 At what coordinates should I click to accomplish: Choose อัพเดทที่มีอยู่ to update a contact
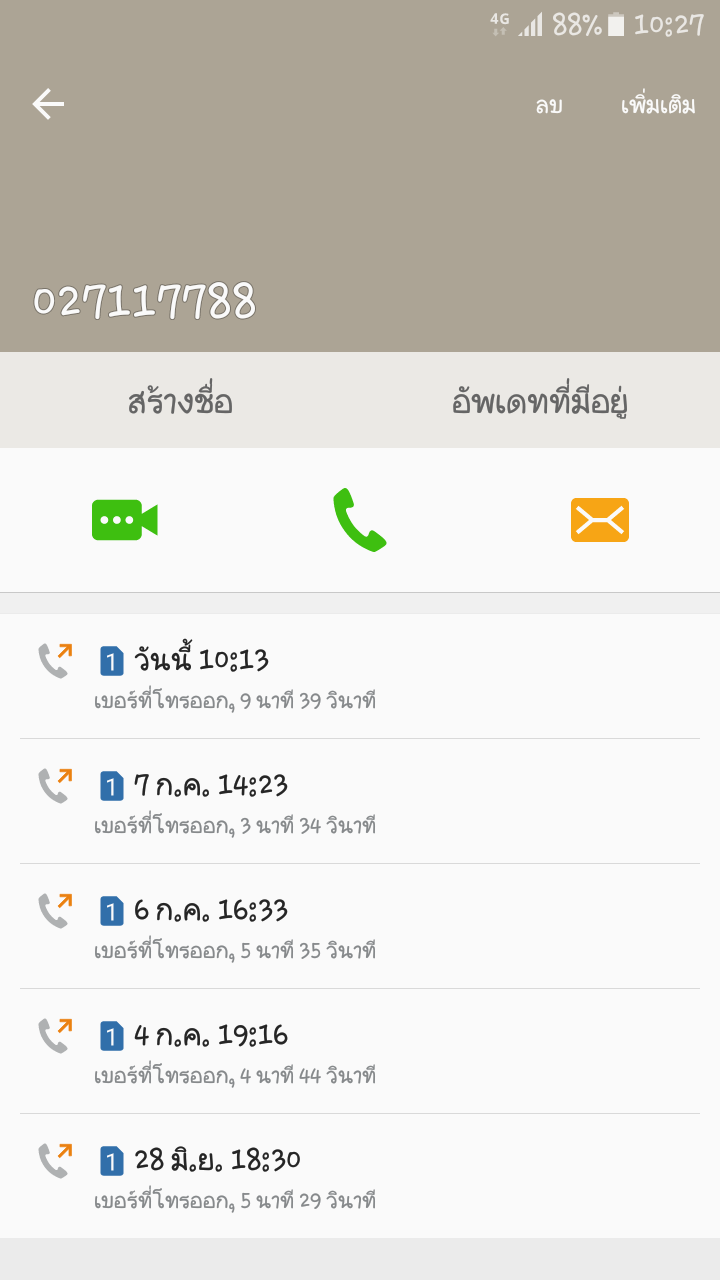540,401
